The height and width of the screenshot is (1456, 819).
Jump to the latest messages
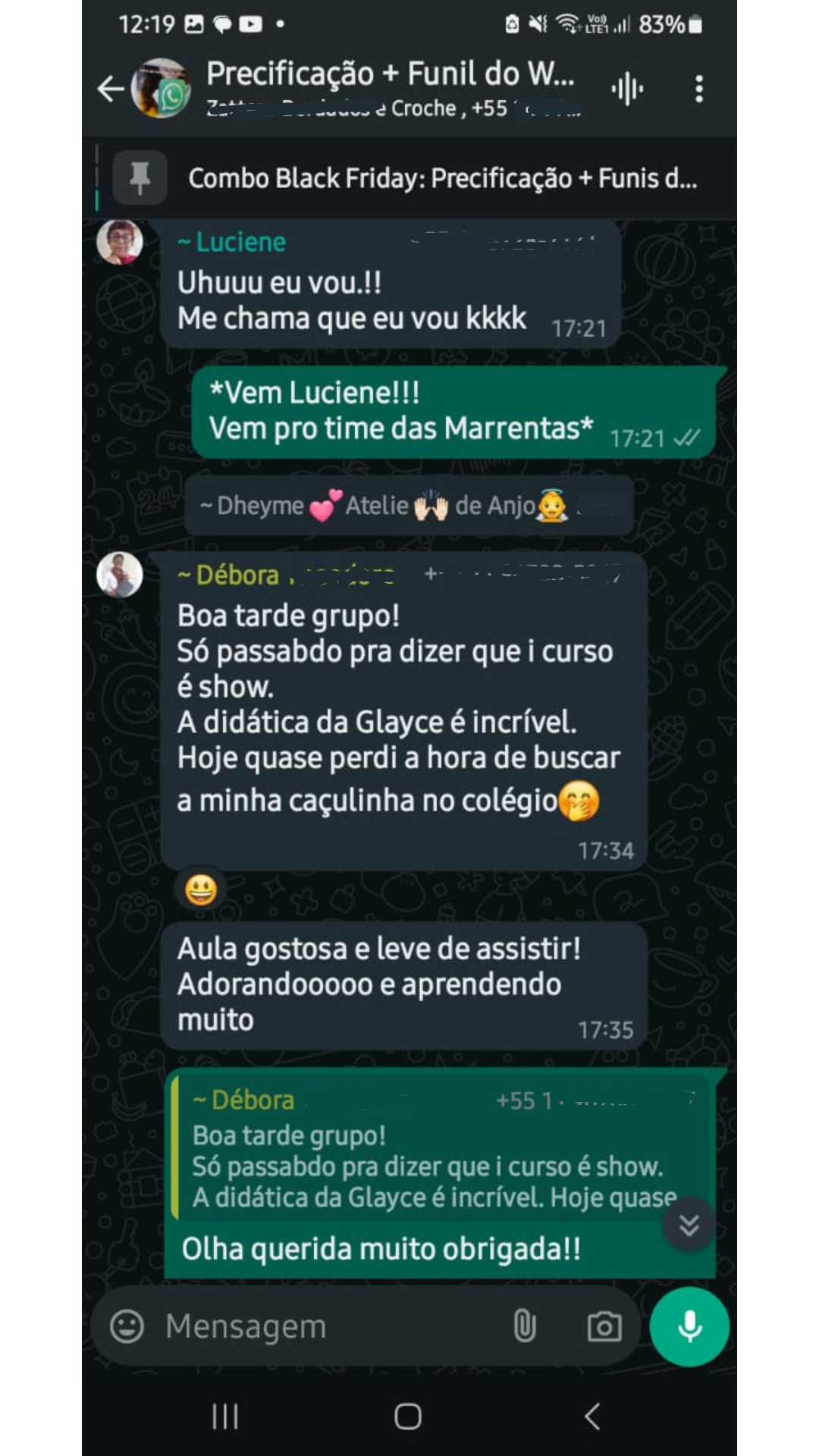click(x=689, y=1224)
